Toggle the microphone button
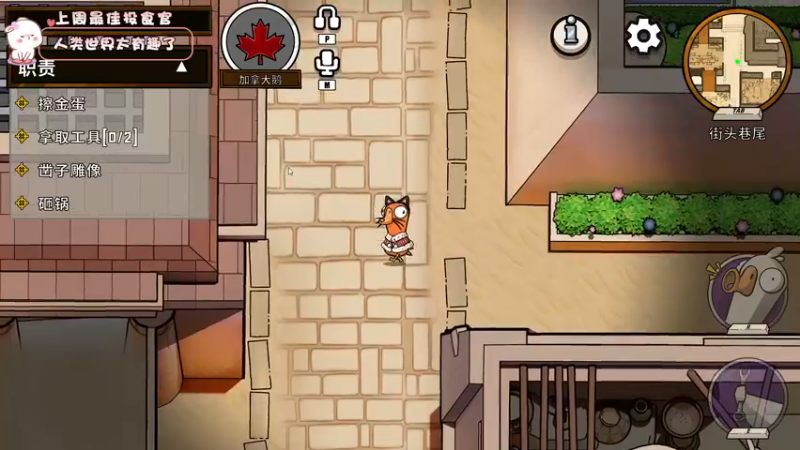 [327, 64]
